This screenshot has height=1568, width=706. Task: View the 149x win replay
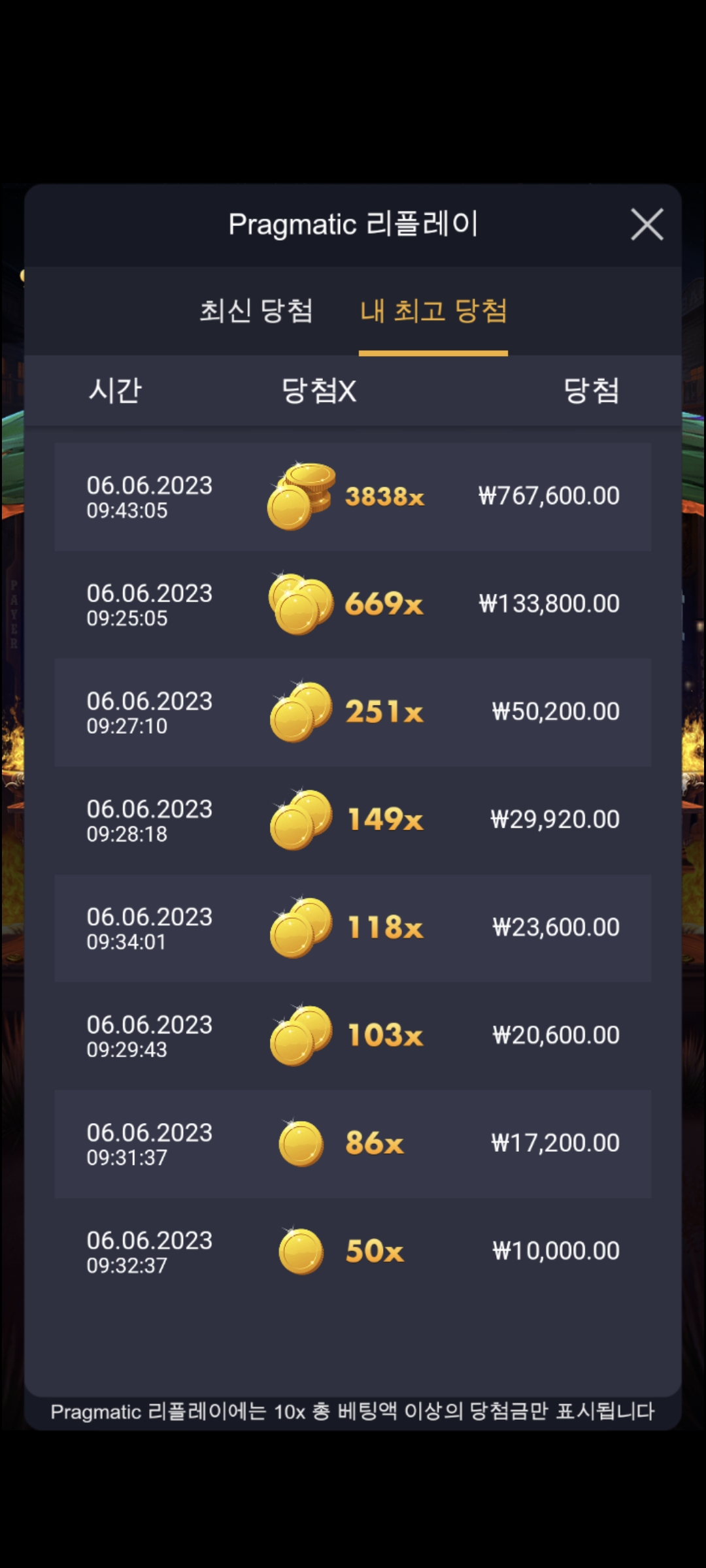[x=353, y=820]
